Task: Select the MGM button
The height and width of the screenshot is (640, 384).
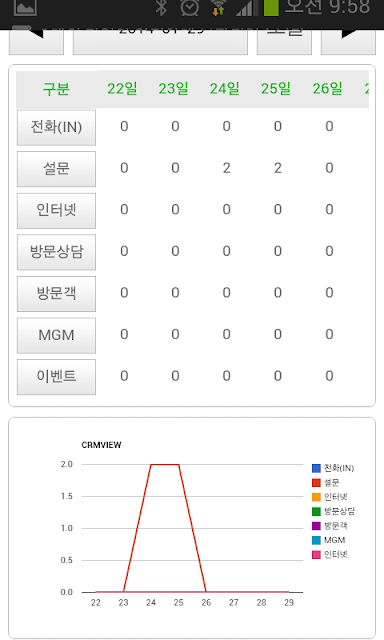Action: click(x=56, y=336)
